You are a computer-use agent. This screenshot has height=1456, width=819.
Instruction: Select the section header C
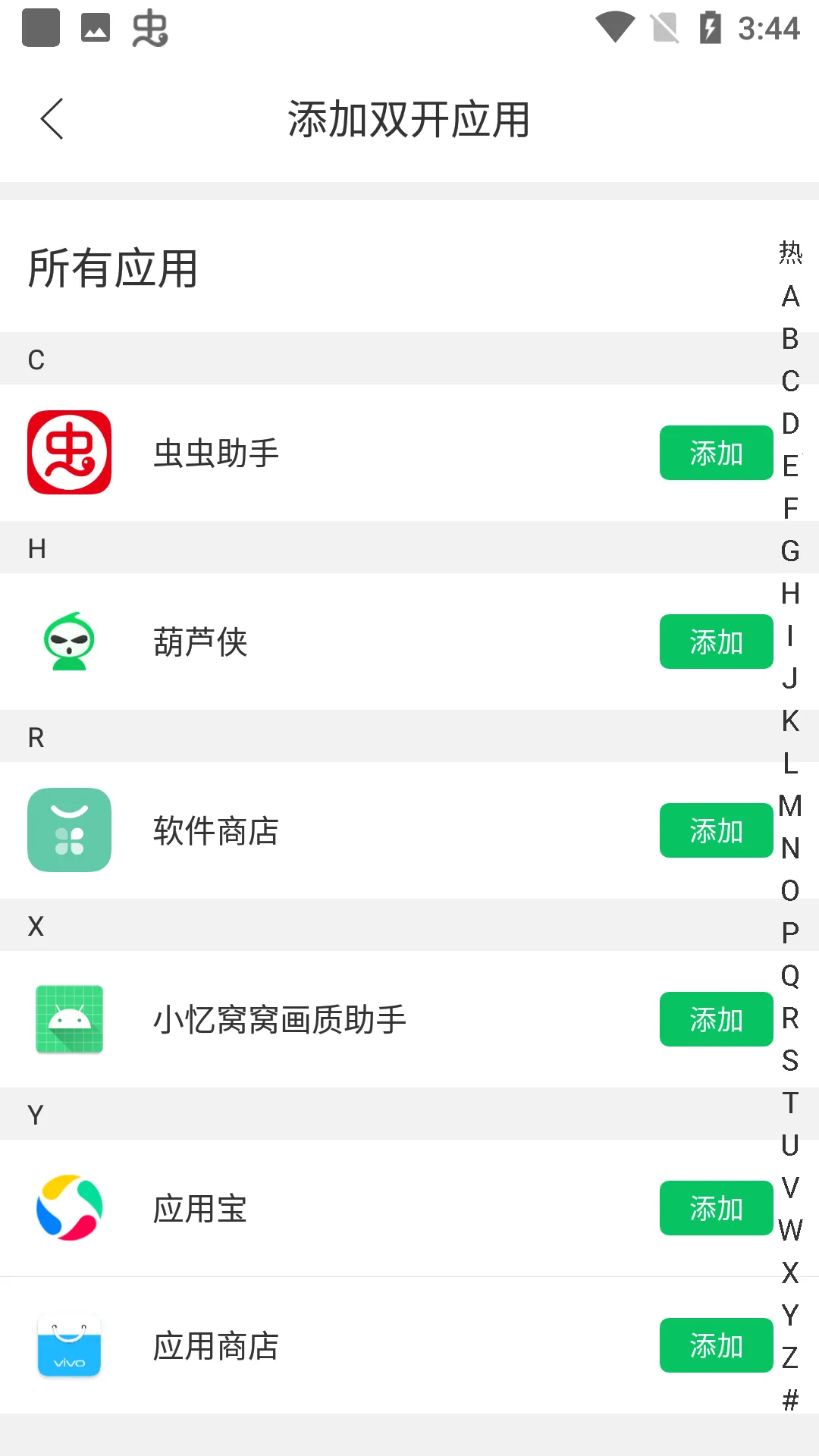tap(35, 359)
